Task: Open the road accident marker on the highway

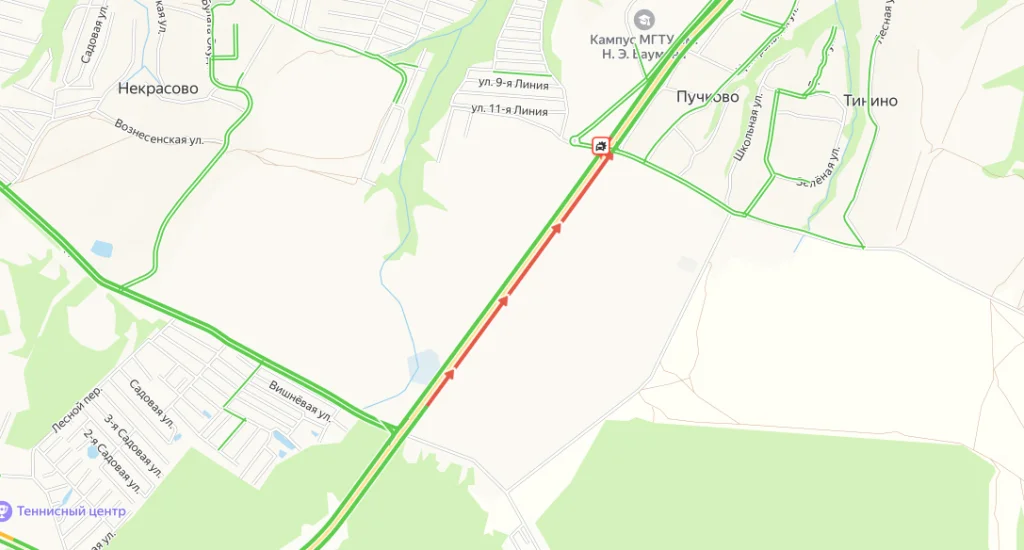Action: [601, 146]
